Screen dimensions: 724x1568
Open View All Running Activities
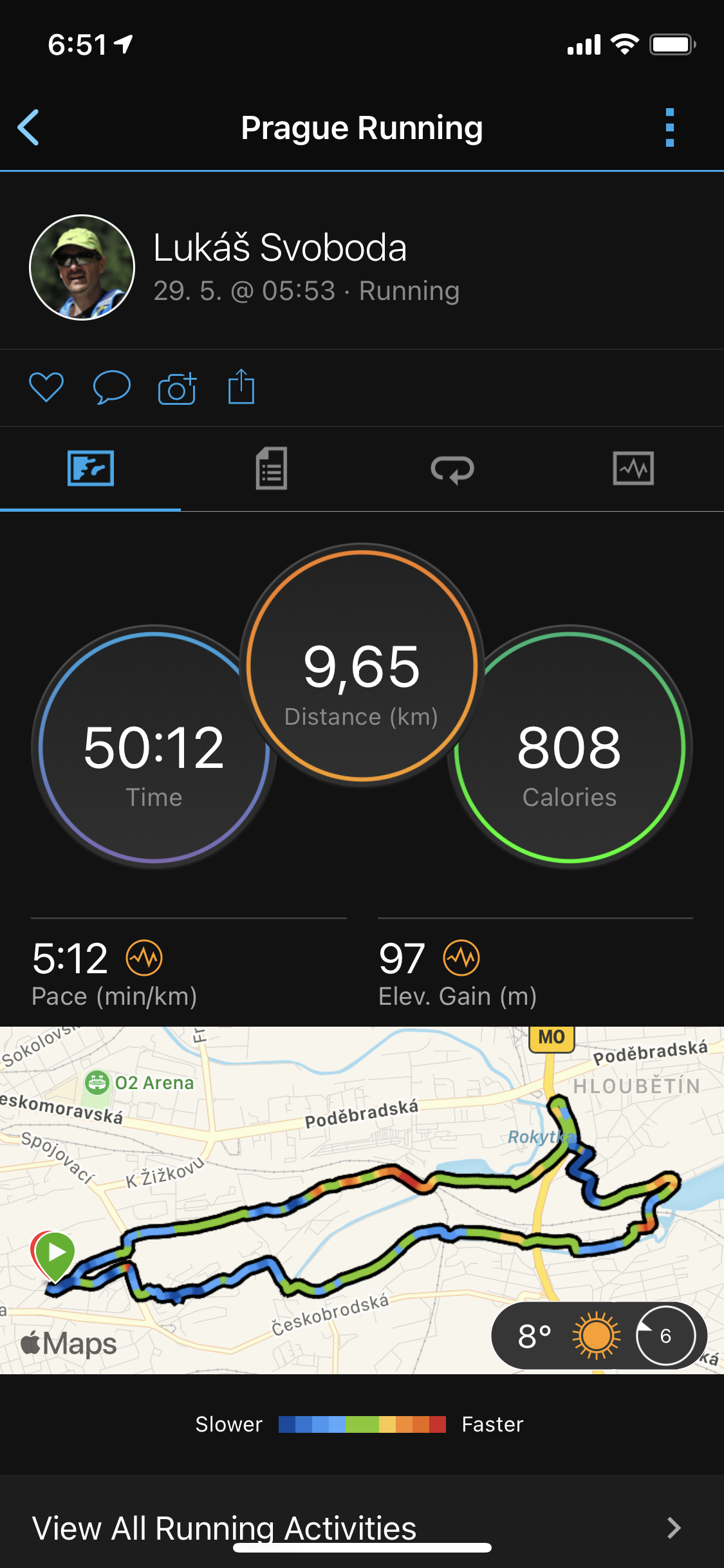pyautogui.click(x=362, y=1528)
